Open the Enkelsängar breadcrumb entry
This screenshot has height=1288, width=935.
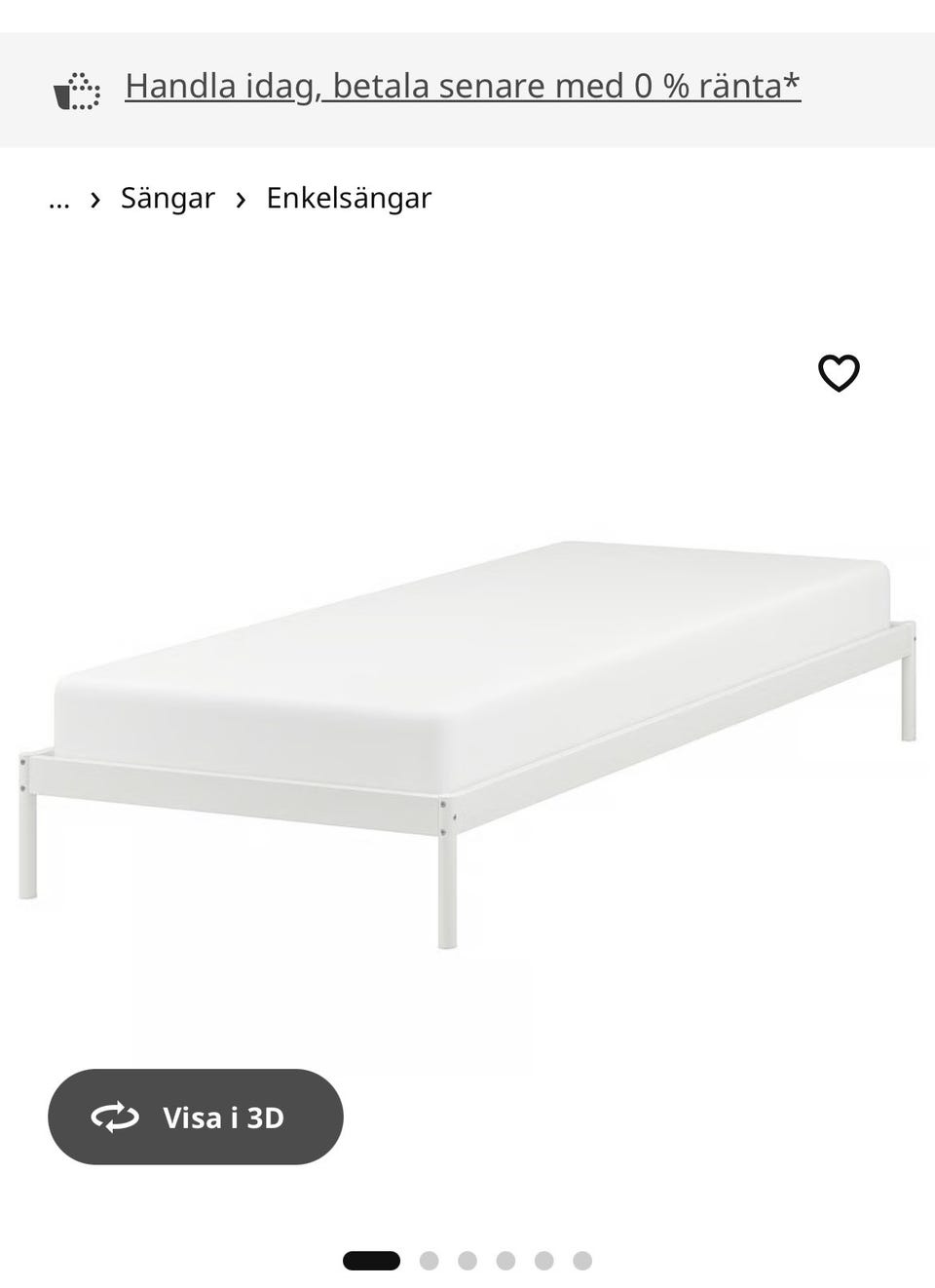pyautogui.click(x=349, y=199)
